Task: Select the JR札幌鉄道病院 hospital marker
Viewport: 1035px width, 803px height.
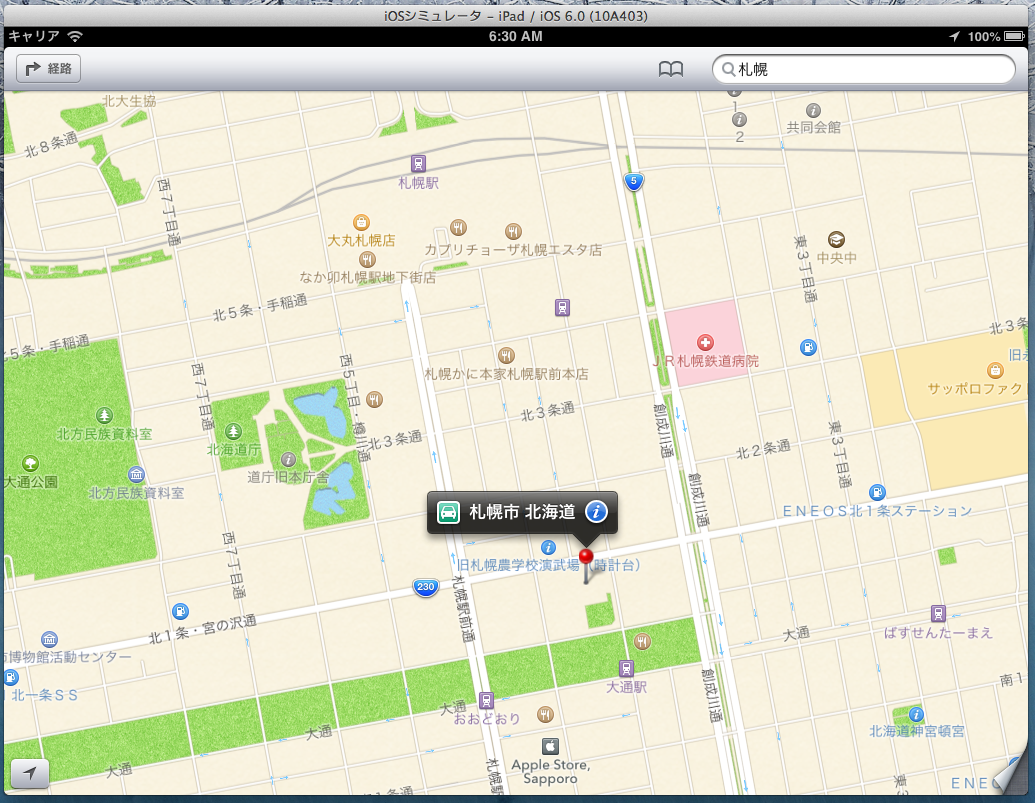Action: tap(706, 342)
